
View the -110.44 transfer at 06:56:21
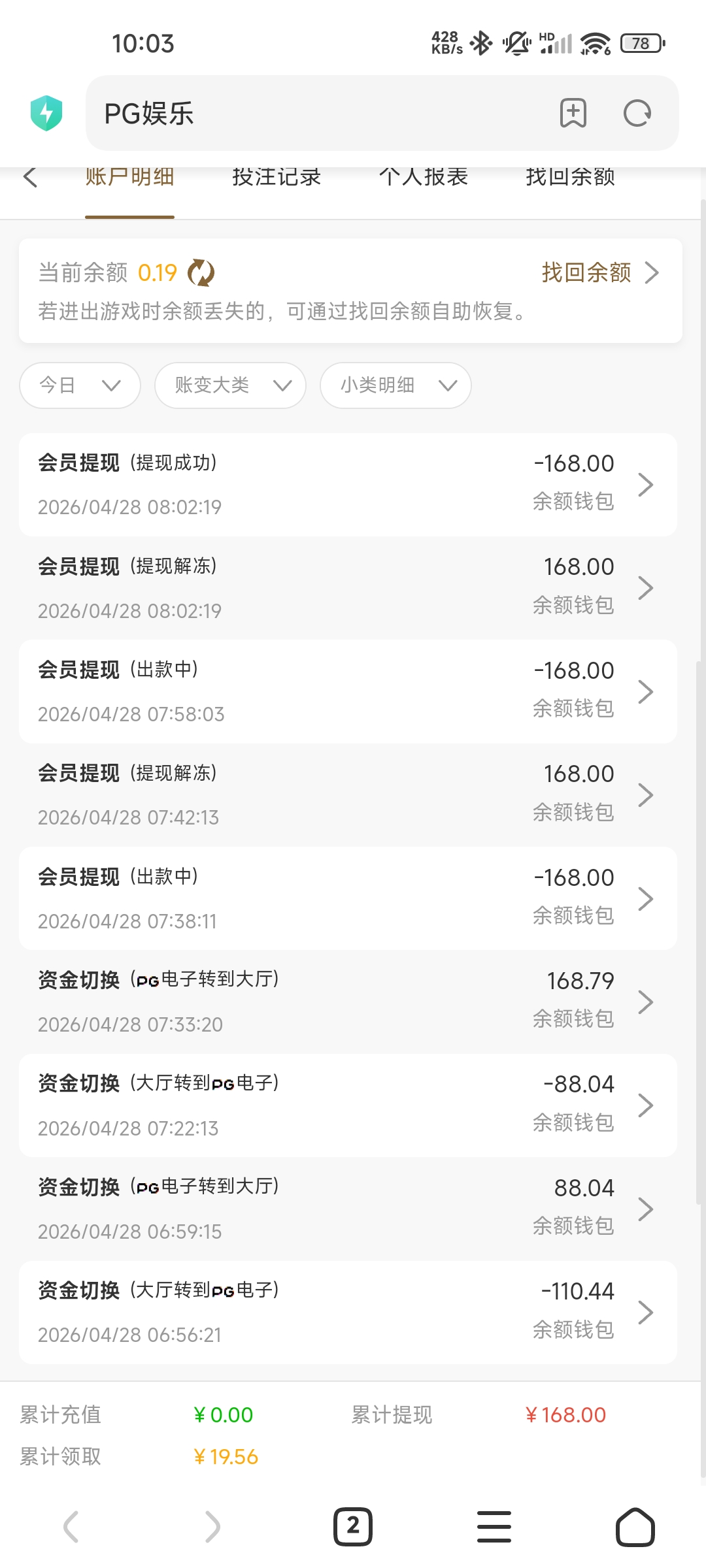pos(348,1313)
